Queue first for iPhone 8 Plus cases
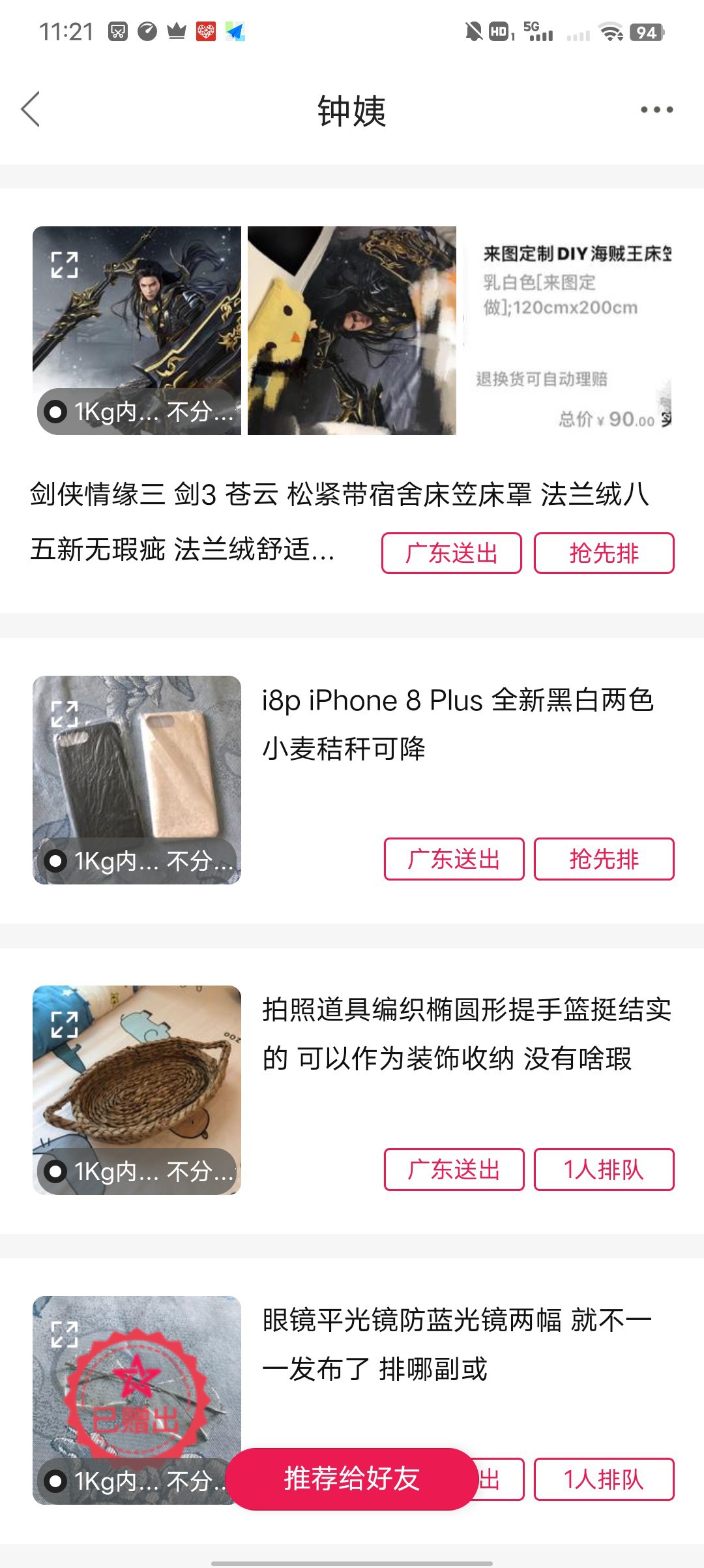The height and width of the screenshot is (1568, 704). (604, 859)
